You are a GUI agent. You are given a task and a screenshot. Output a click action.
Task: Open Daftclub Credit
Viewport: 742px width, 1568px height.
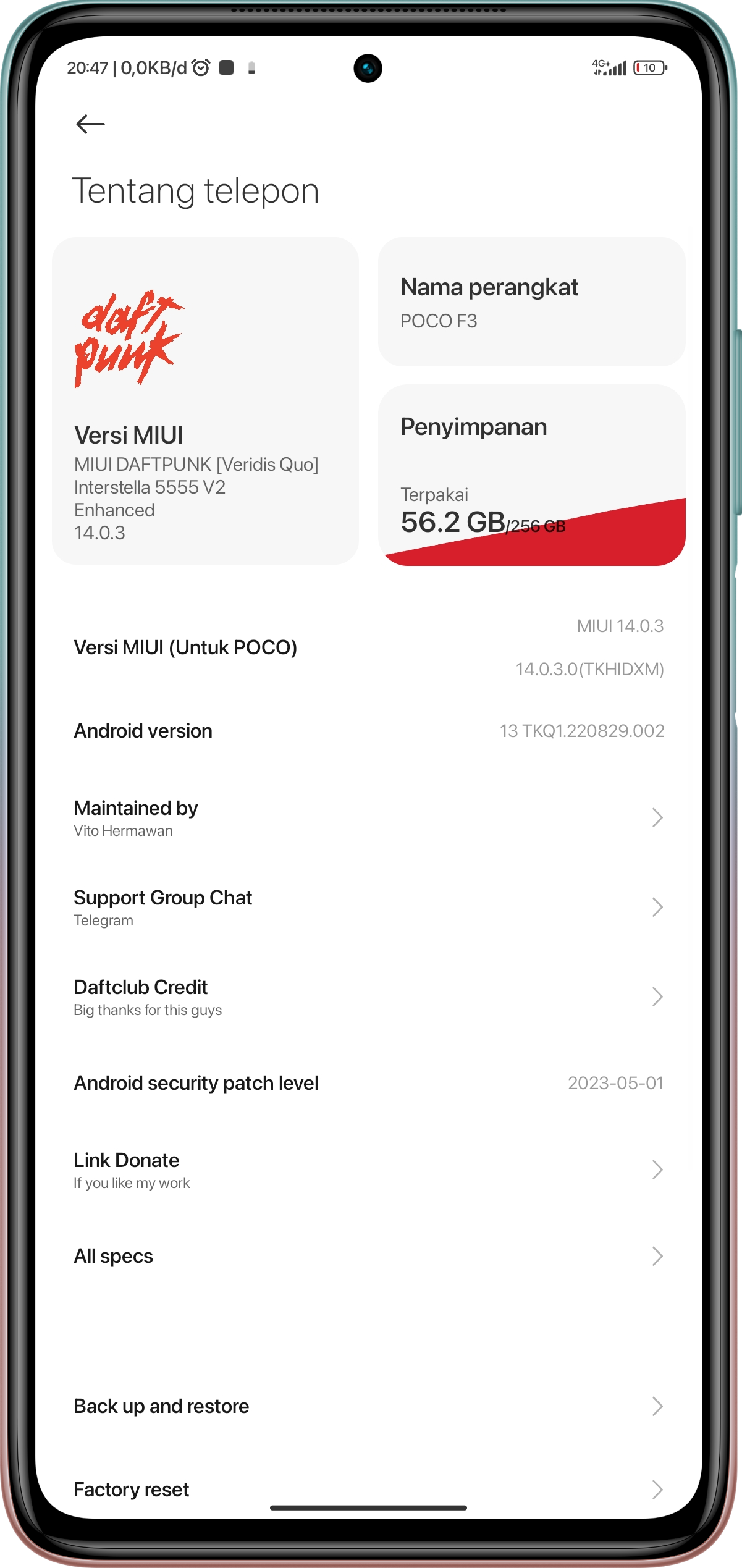(368, 997)
